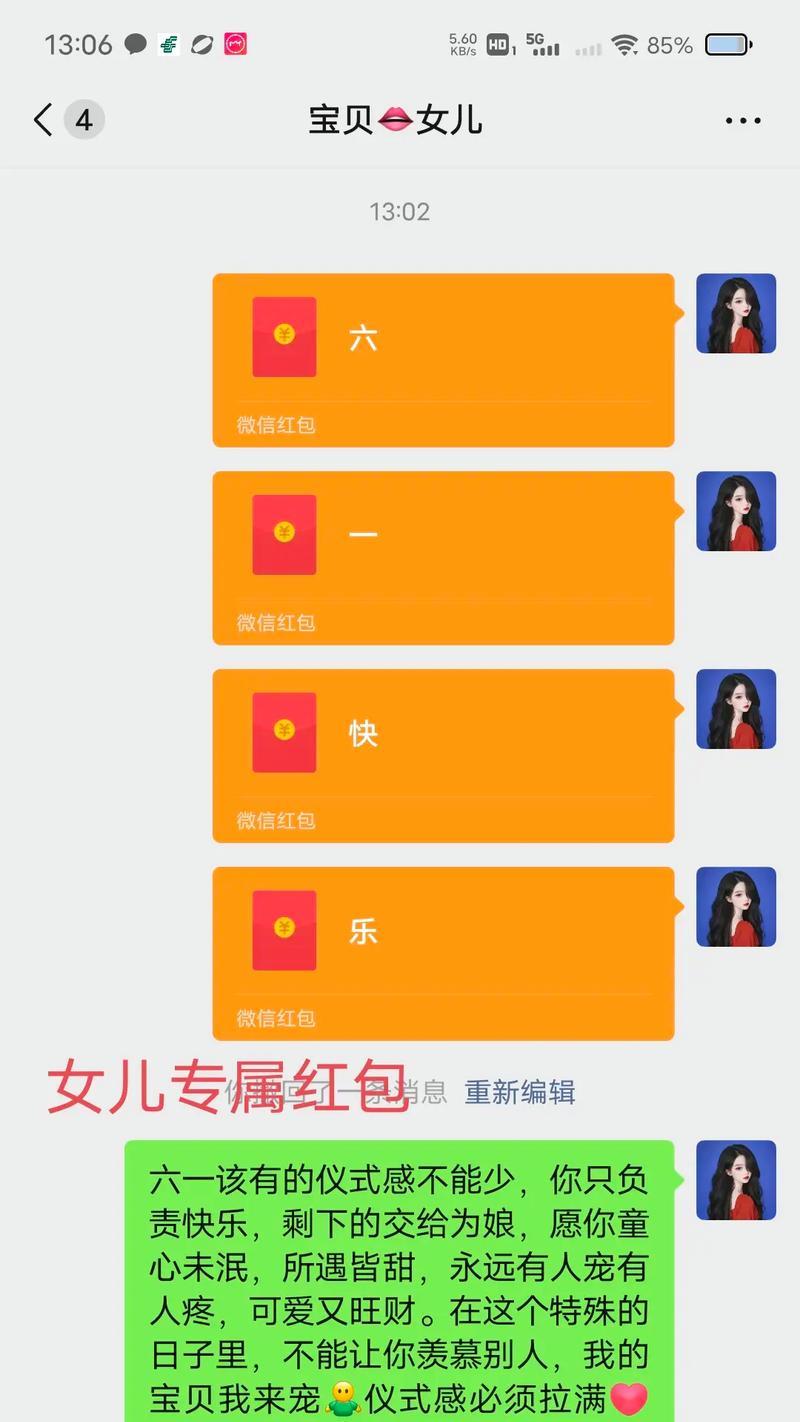
Task: Open sender avatar beside the green text message
Action: pos(736,1180)
